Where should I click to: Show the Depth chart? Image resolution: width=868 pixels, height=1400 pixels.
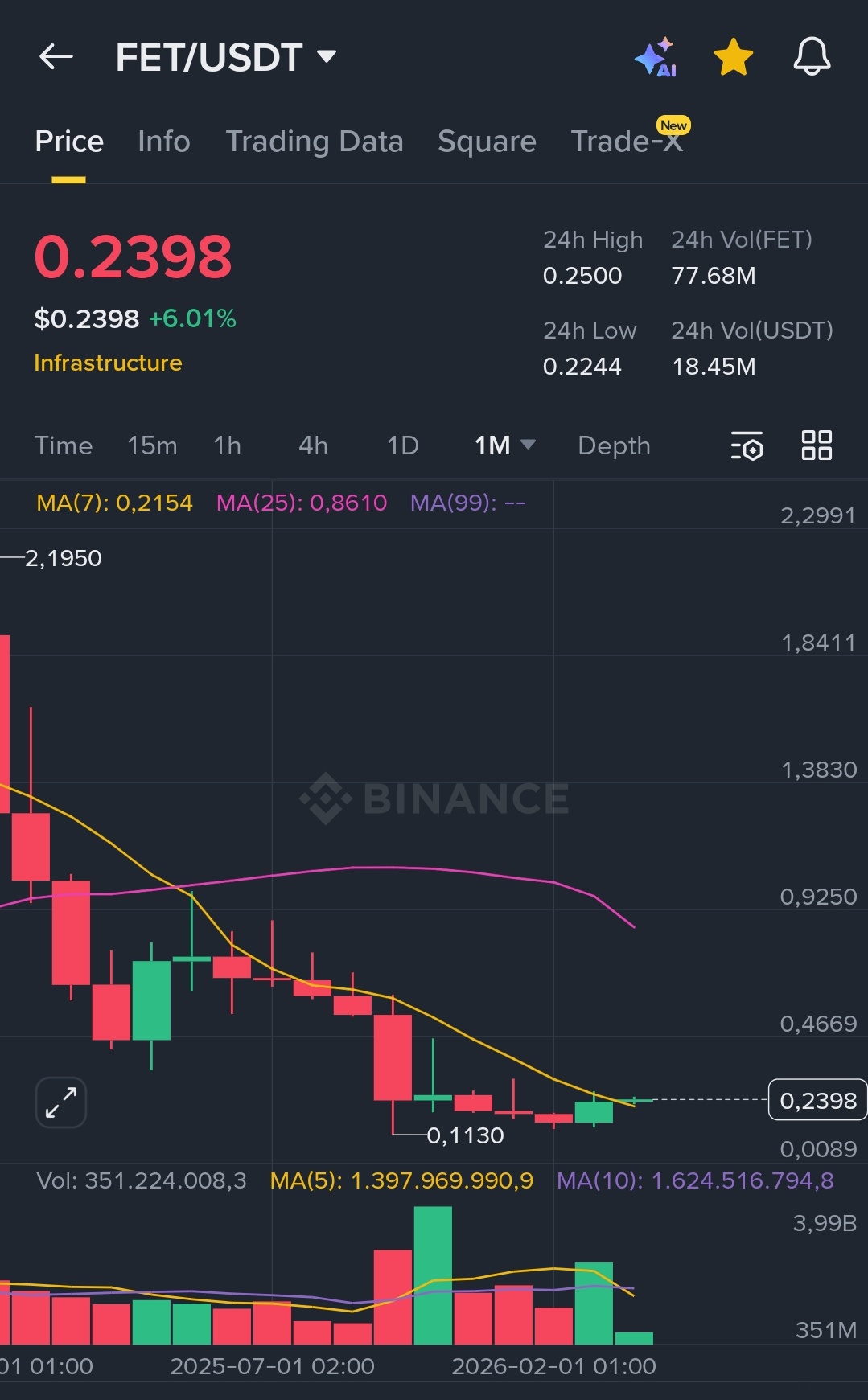614,445
